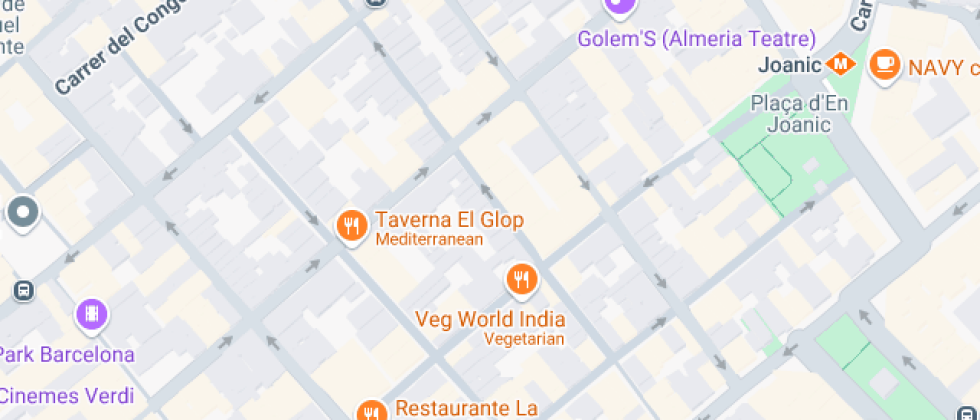The image size is (980, 420).
Task: Select the Veg World India marker
Action: [x=521, y=279]
